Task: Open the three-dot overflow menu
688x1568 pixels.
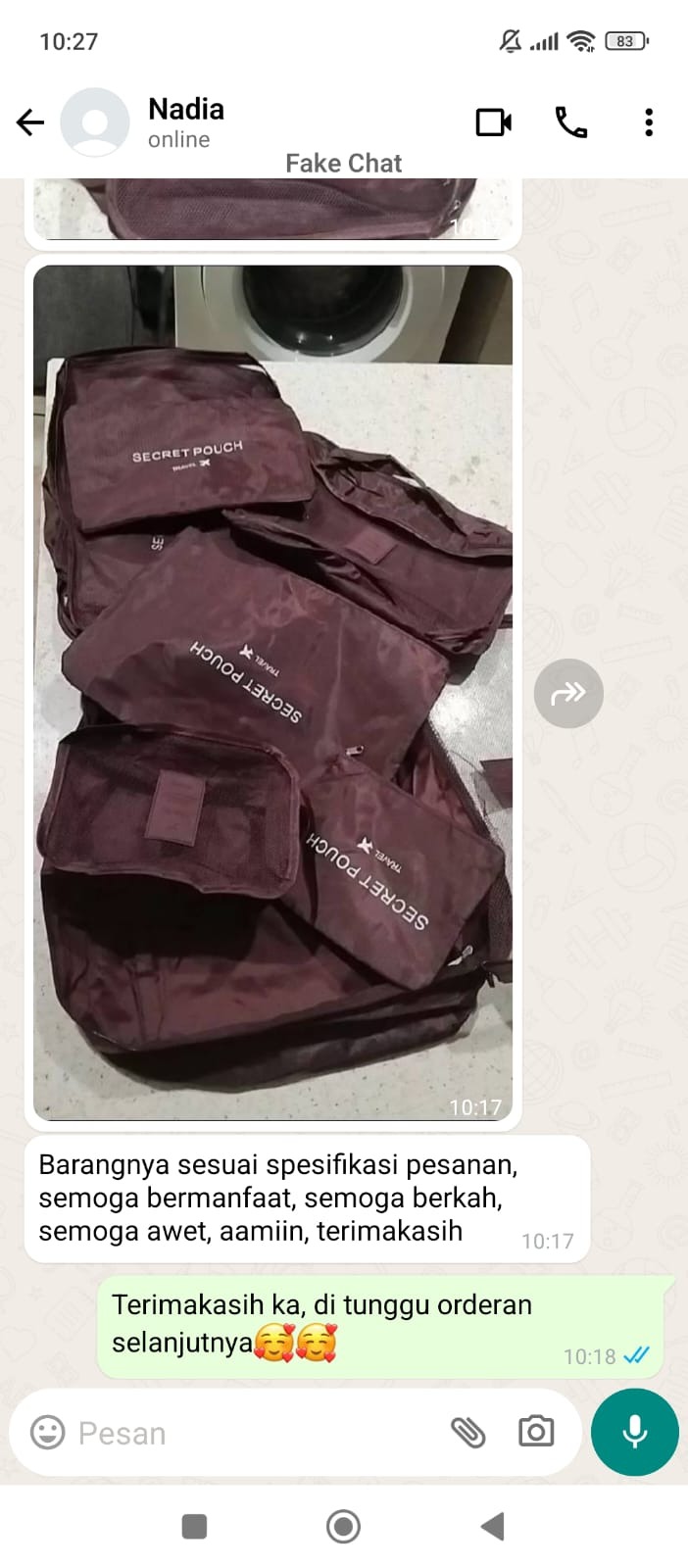Action: 648,122
